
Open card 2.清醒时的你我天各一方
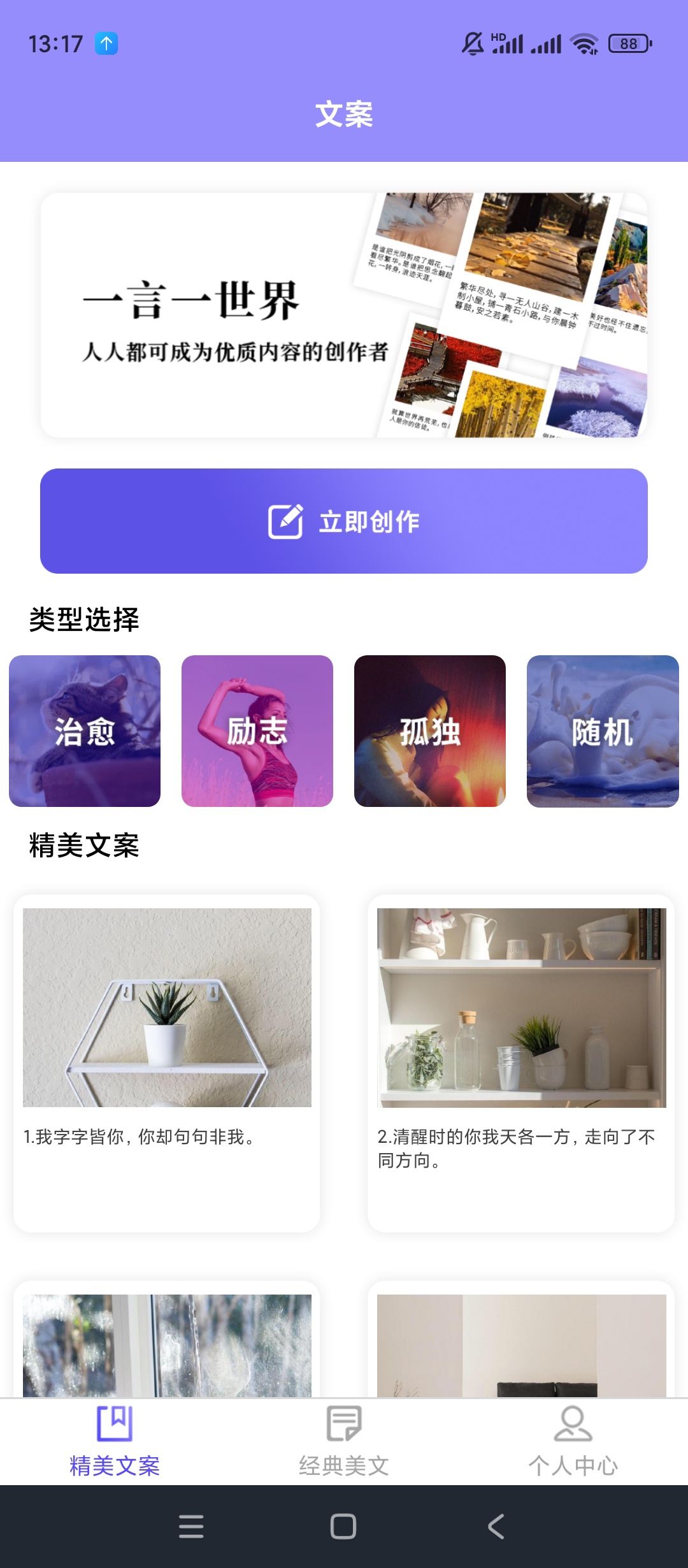click(521, 1063)
